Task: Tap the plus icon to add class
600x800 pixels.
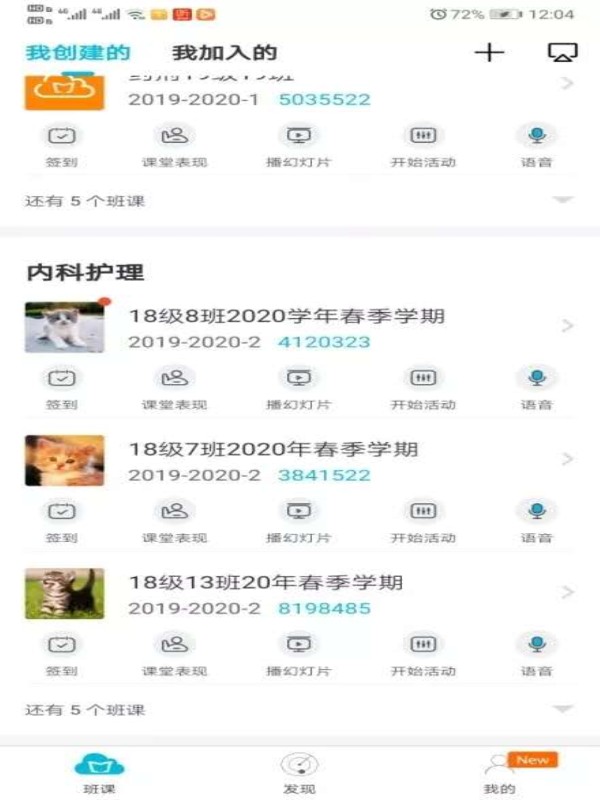Action: tap(489, 53)
